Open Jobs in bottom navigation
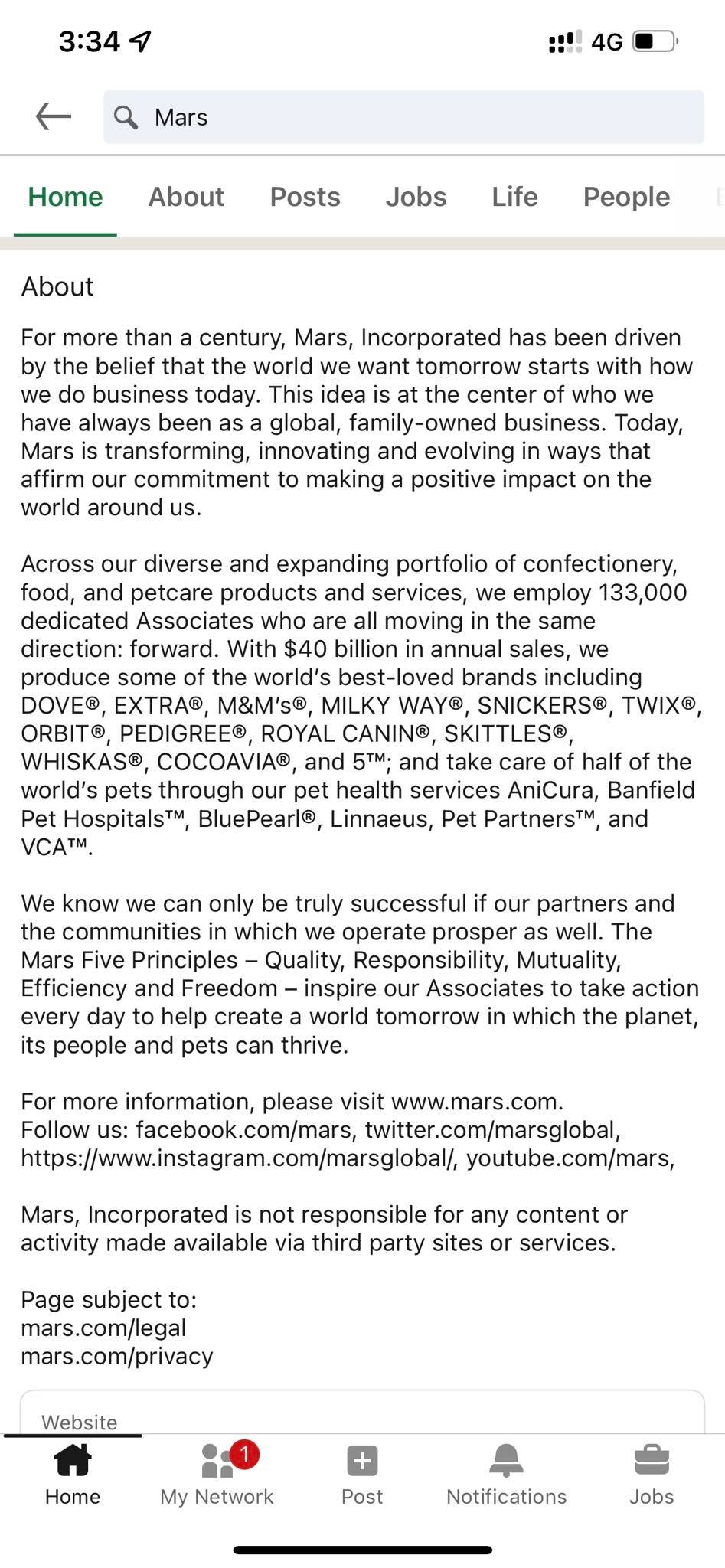Image resolution: width=725 pixels, height=1568 pixels. pyautogui.click(x=652, y=1475)
